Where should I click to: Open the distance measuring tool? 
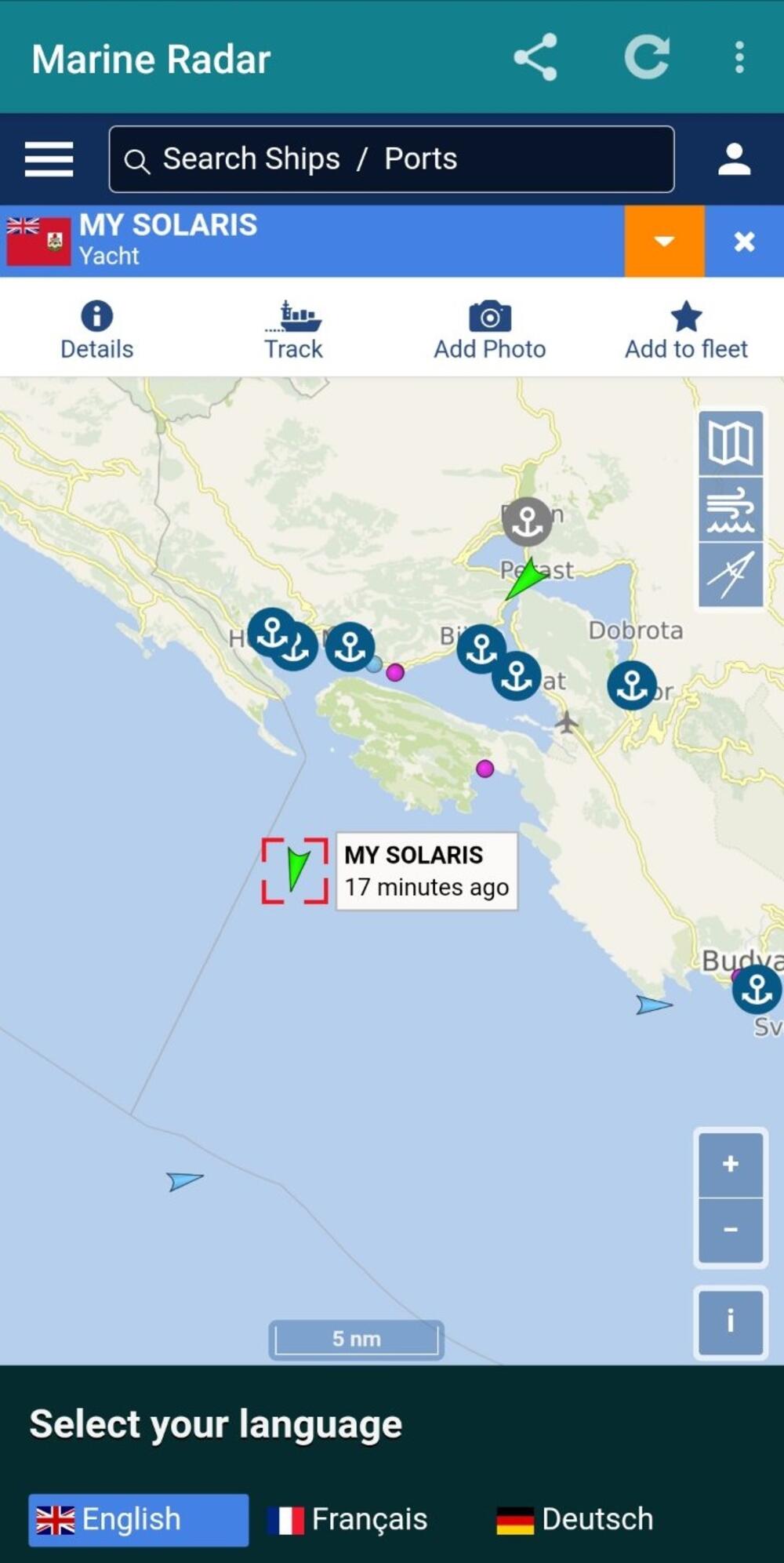coord(731,575)
